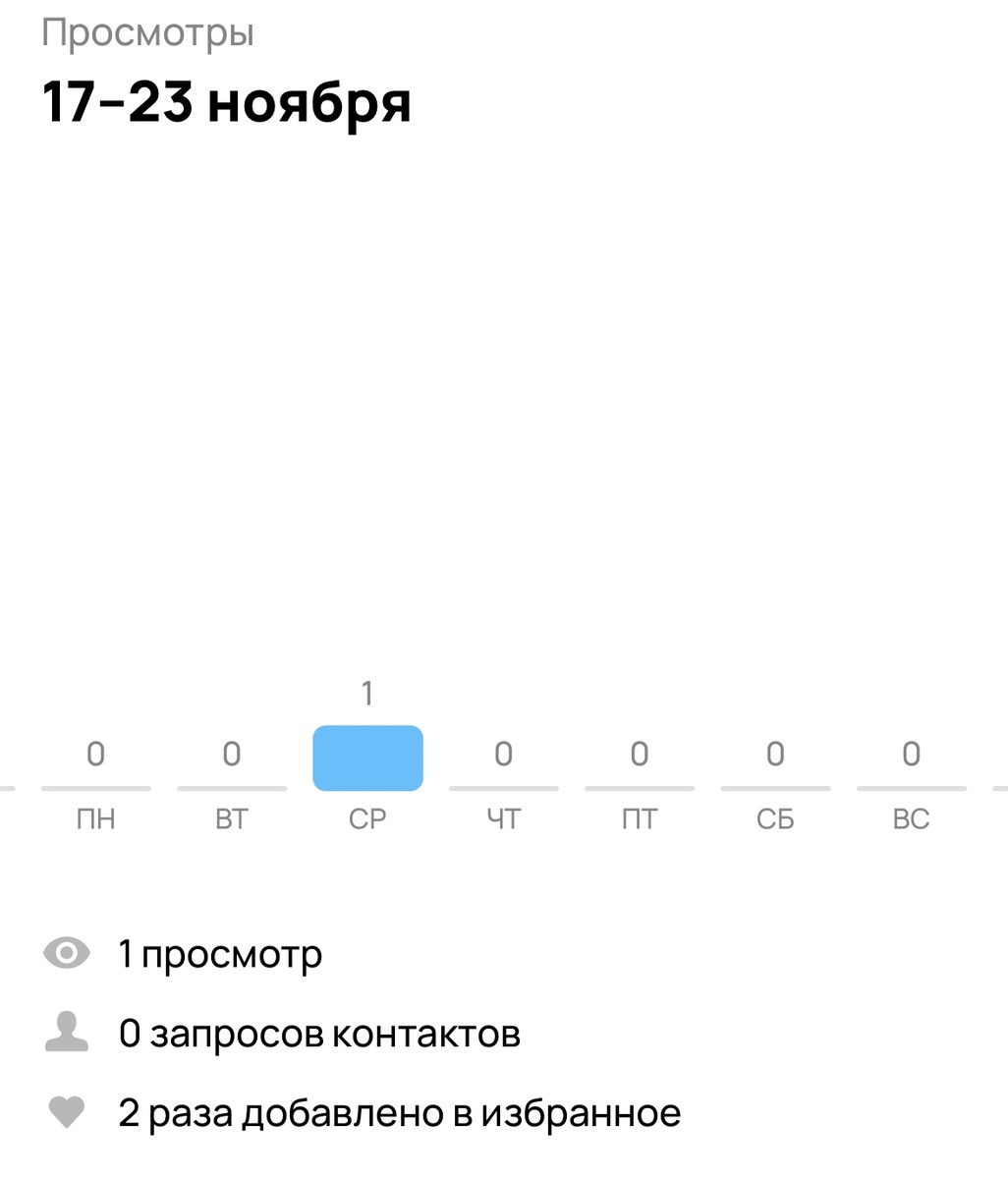
Task: Click the partial bar at left chart edge
Action: [x=6, y=786]
